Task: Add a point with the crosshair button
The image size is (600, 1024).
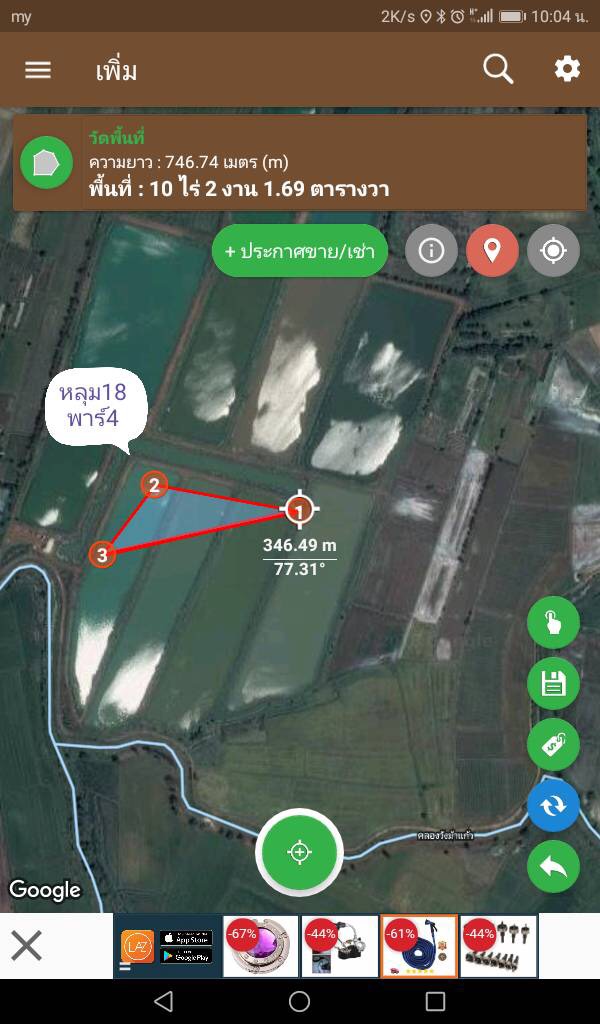Action: click(x=299, y=852)
